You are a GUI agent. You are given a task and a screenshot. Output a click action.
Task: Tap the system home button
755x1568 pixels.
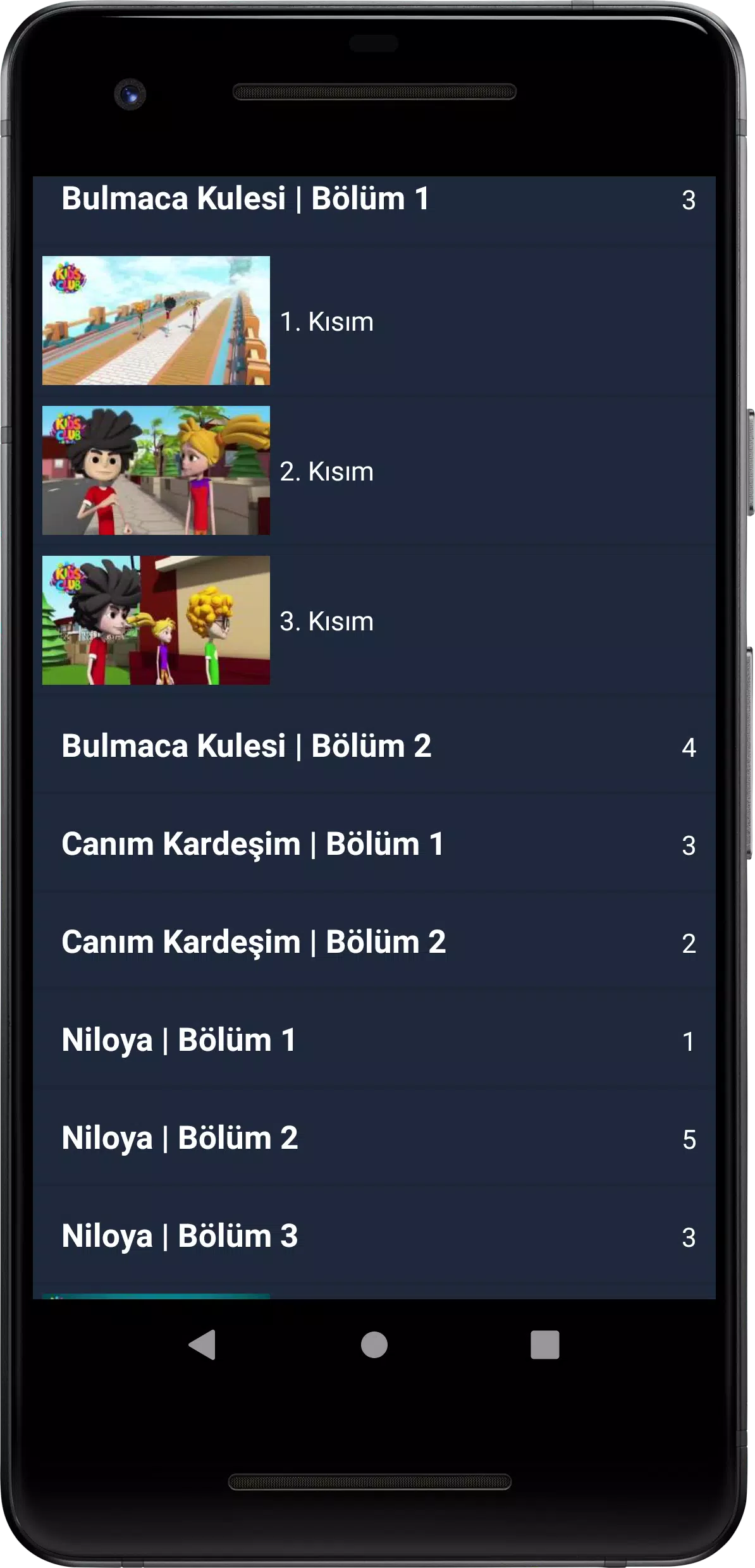pyautogui.click(x=374, y=1345)
